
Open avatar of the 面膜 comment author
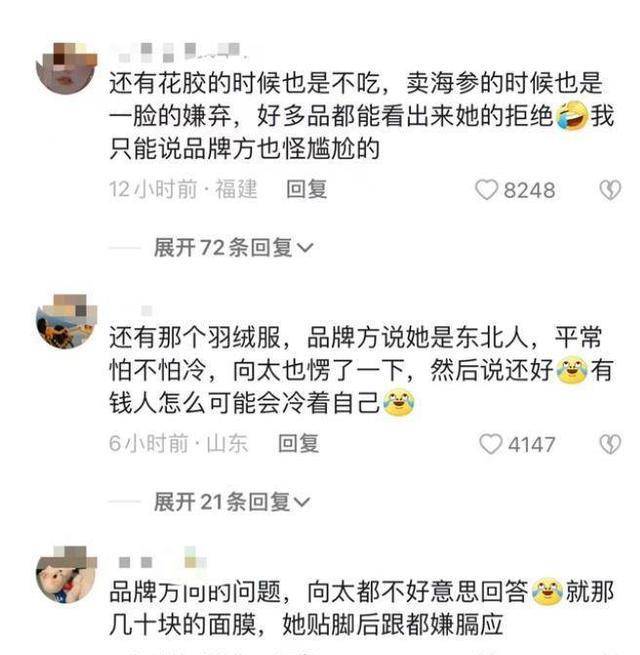[66, 574]
